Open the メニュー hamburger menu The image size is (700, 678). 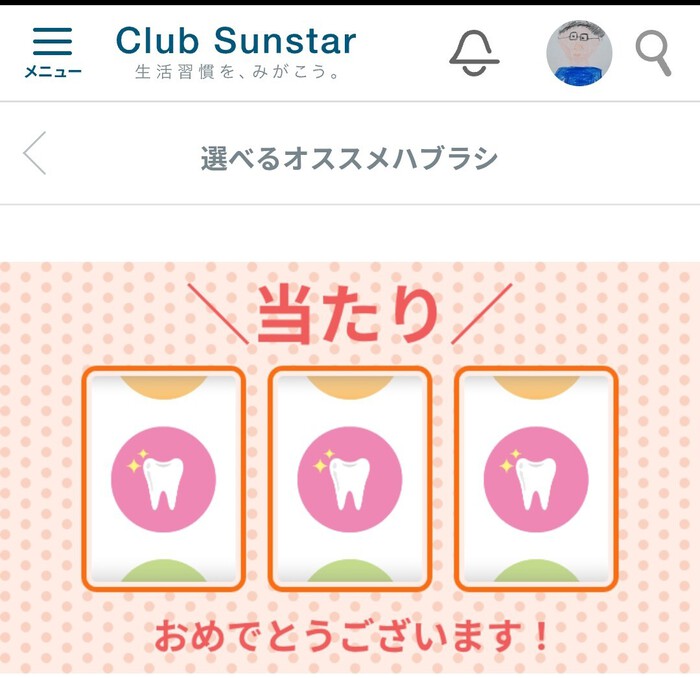coord(52,51)
